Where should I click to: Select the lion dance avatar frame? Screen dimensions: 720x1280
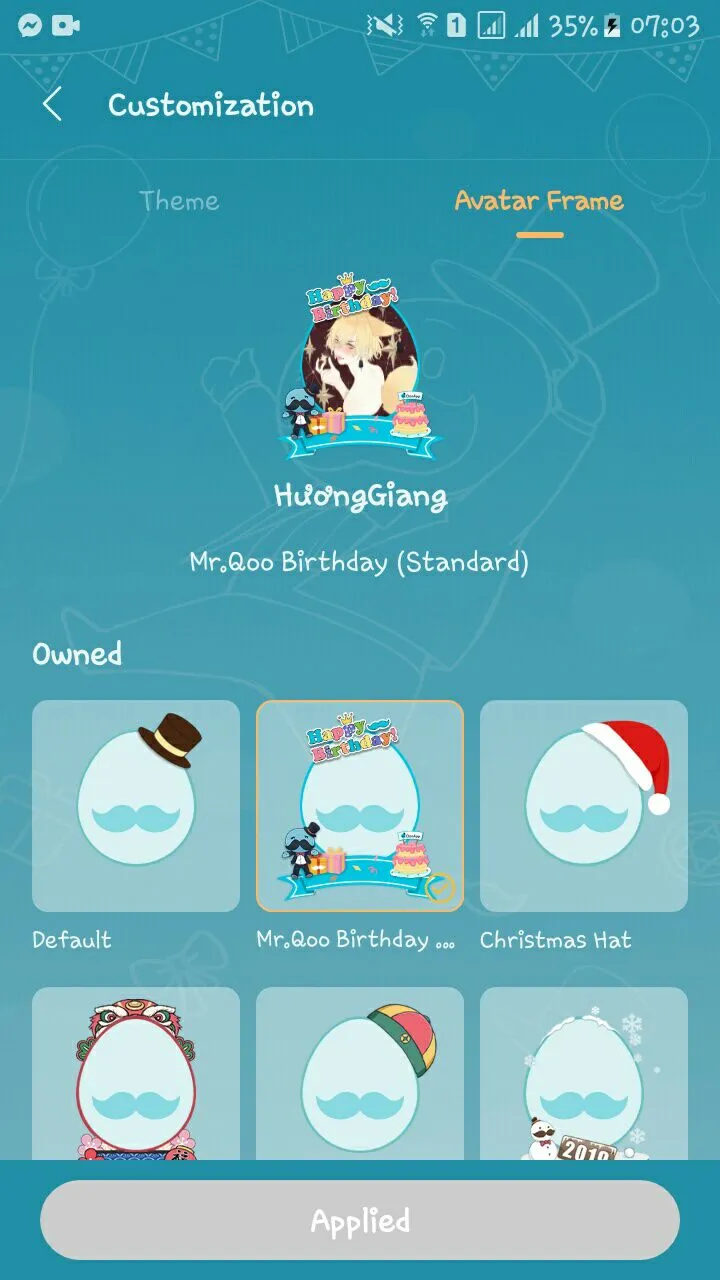pyautogui.click(x=136, y=1075)
